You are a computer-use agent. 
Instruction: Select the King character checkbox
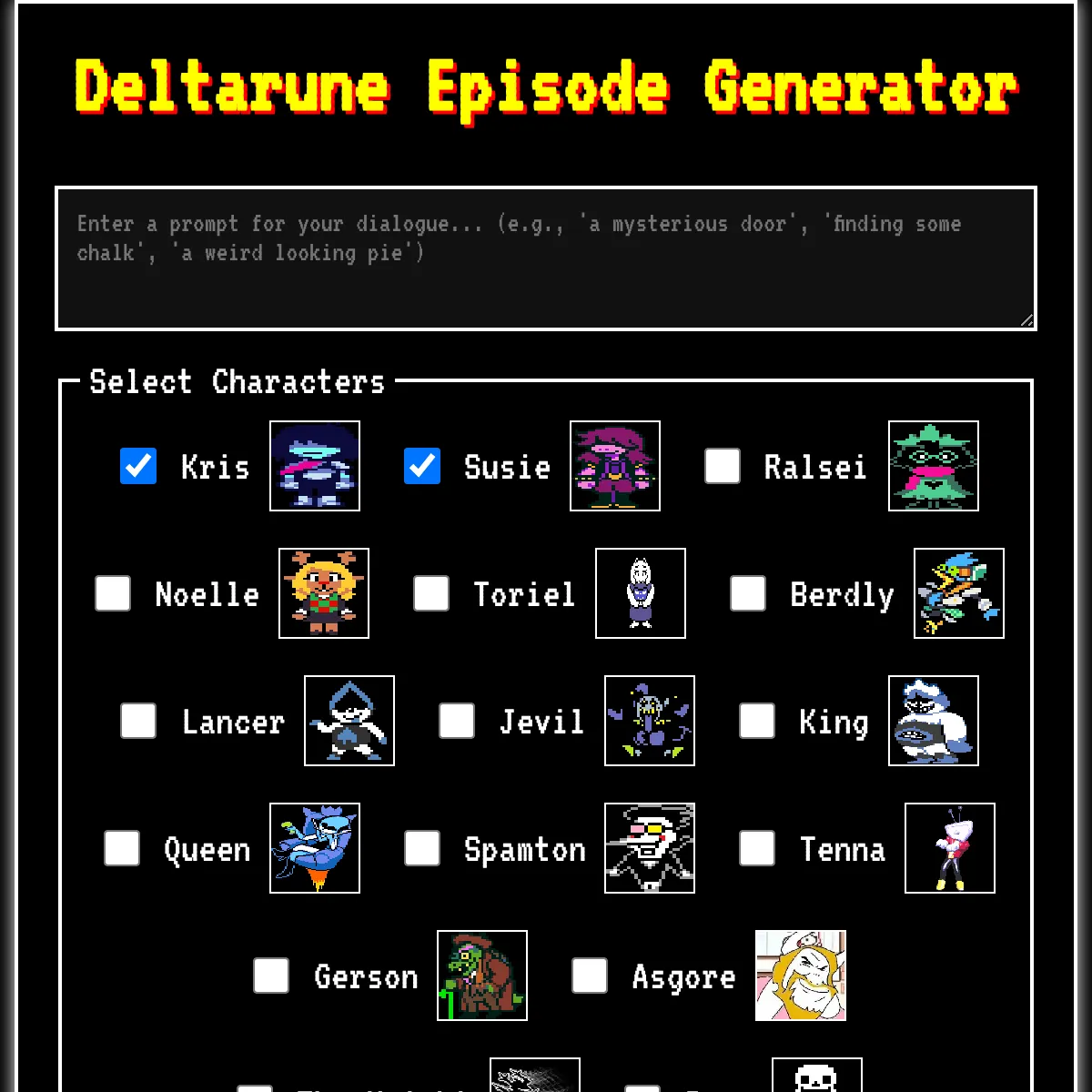point(757,721)
